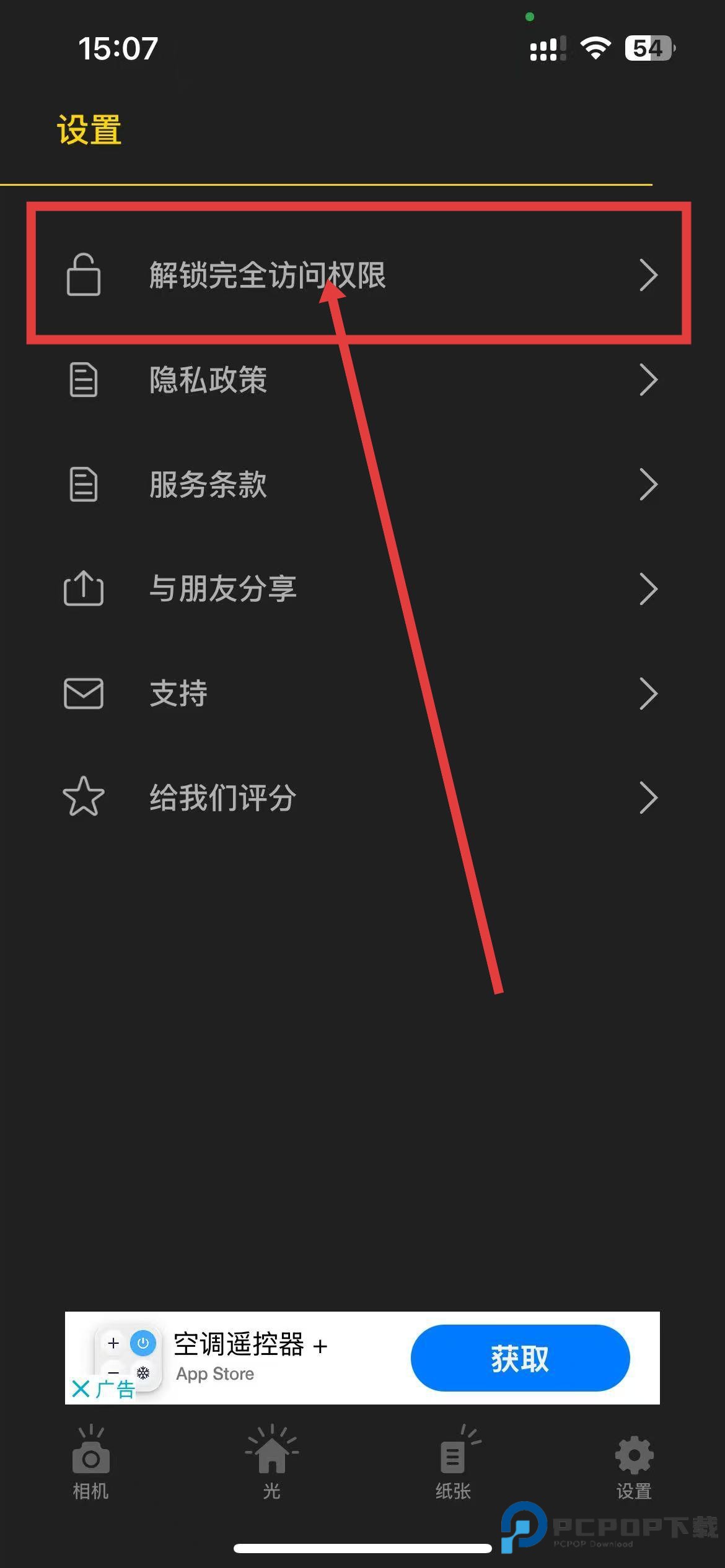
Task: Tap the 获取 button in the ad banner
Action: [x=519, y=1357]
